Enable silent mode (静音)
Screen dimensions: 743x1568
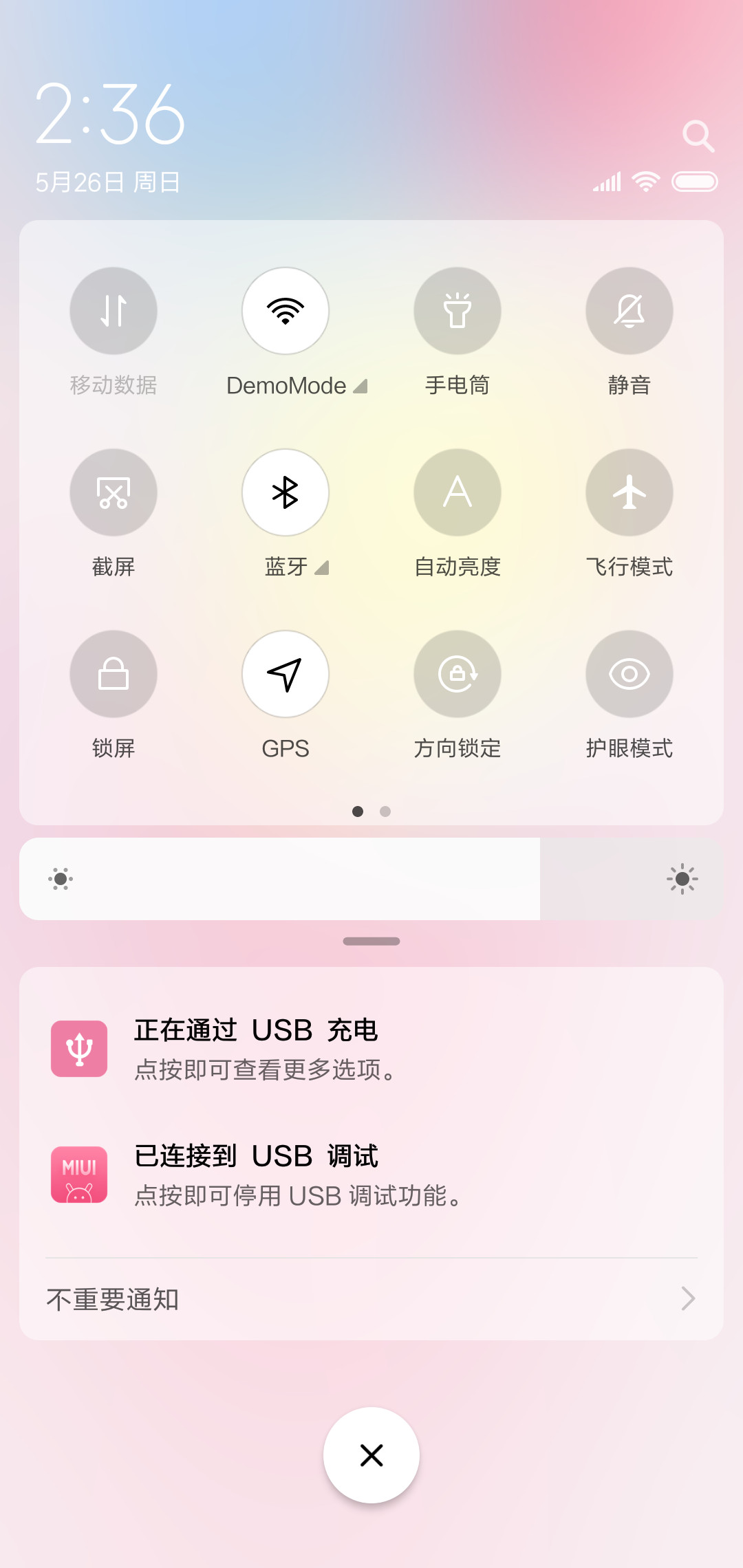629,311
